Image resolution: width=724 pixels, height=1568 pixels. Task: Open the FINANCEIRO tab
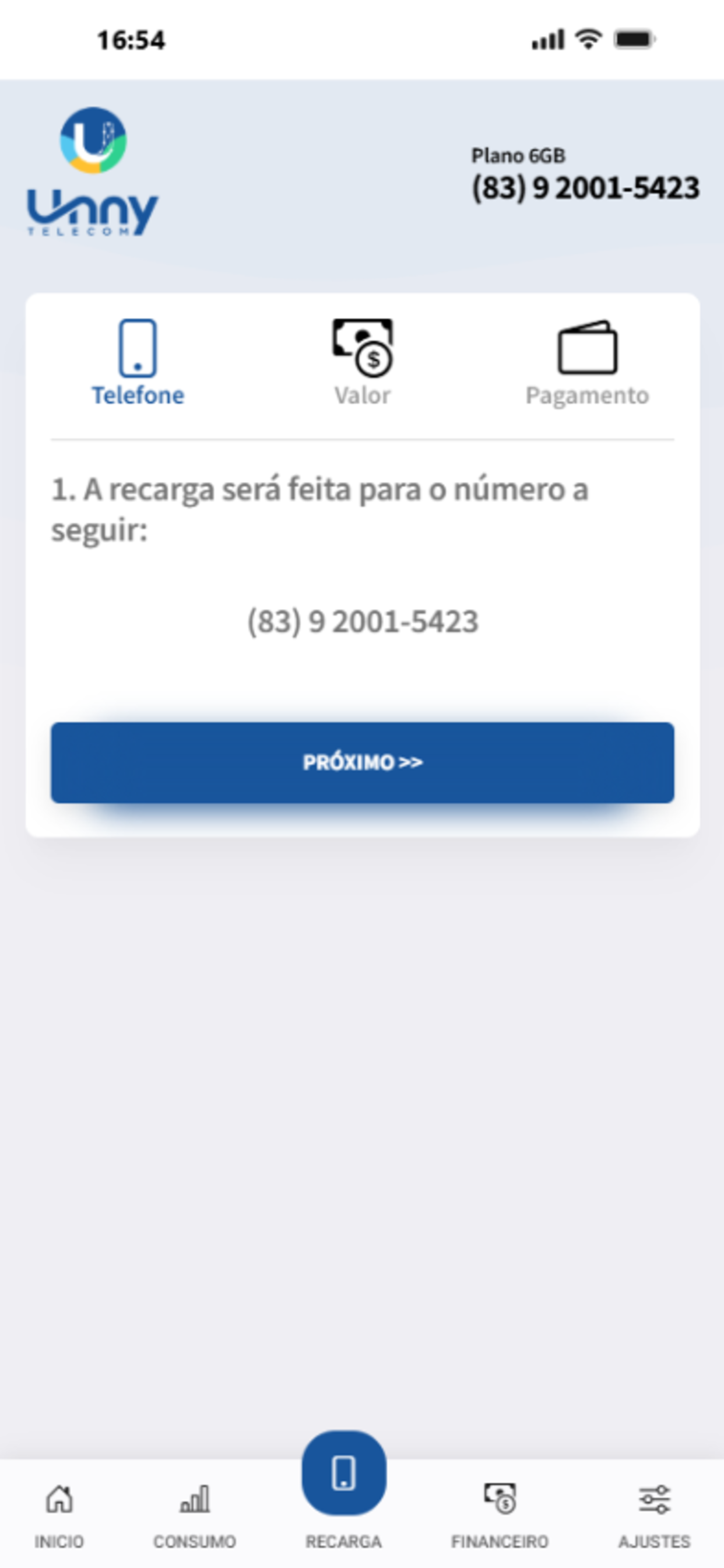(x=500, y=1515)
